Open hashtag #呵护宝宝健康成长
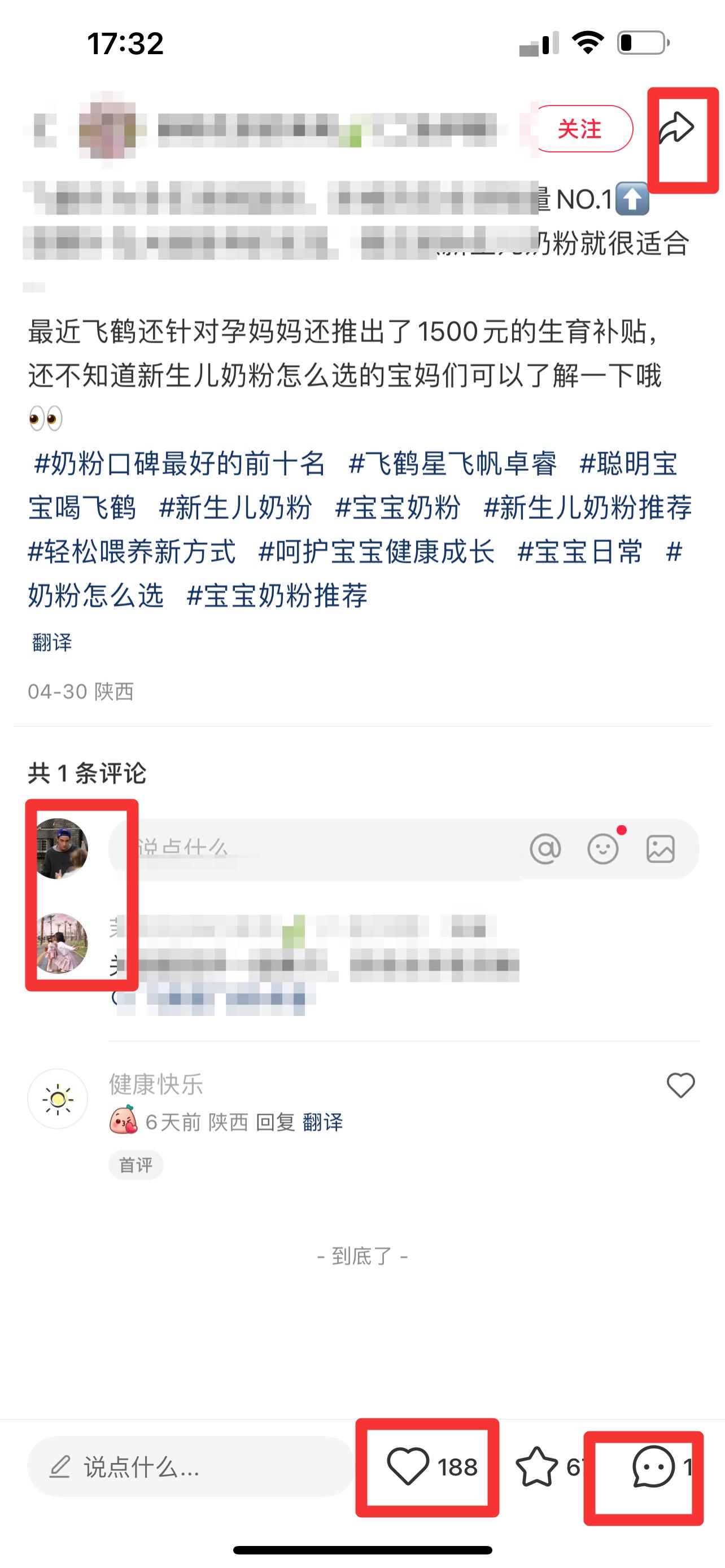This screenshot has height=1568, width=725. point(376,551)
